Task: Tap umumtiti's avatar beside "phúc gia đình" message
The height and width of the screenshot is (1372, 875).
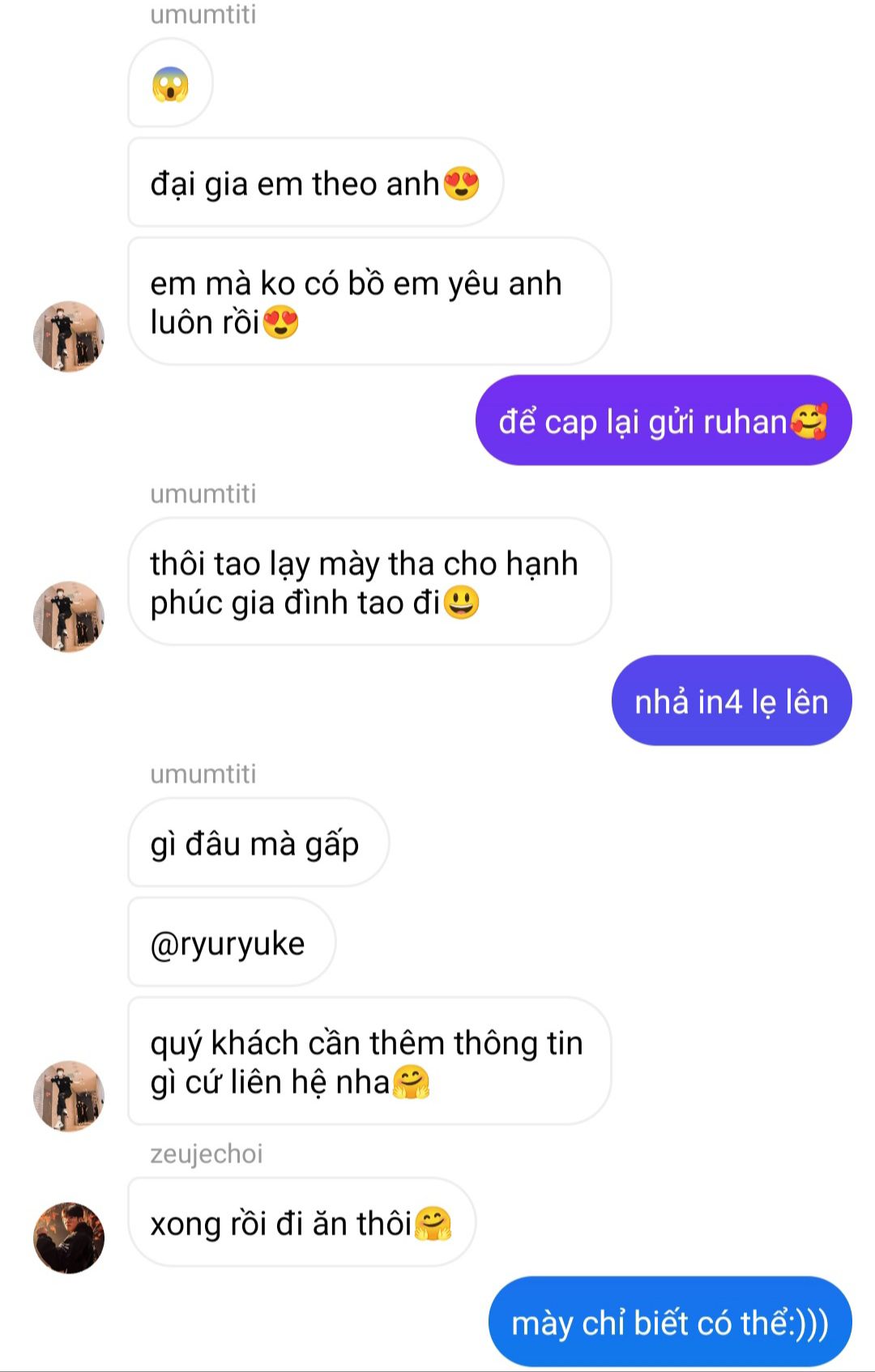Action: [x=69, y=616]
